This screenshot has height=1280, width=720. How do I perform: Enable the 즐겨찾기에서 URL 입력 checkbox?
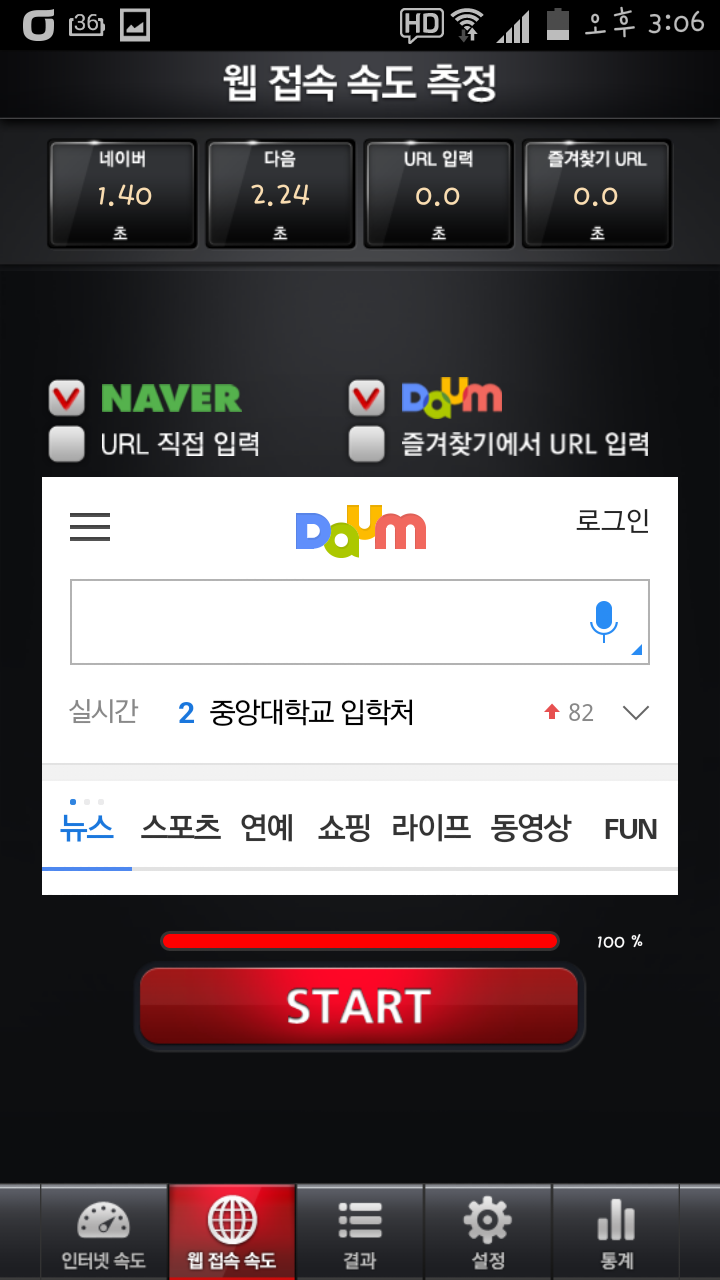click(366, 444)
